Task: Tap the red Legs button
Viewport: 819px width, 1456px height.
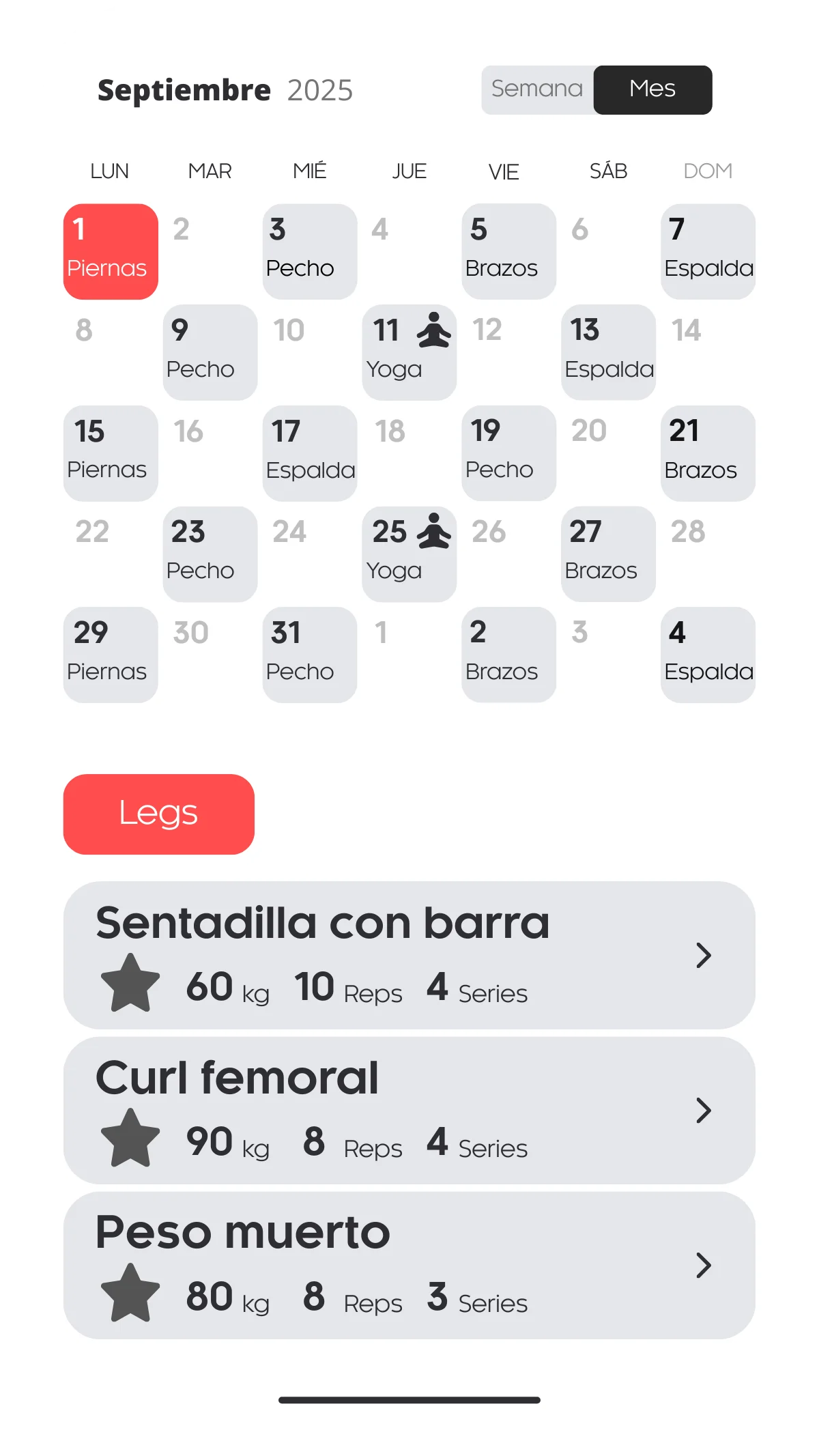Action: pos(159,814)
